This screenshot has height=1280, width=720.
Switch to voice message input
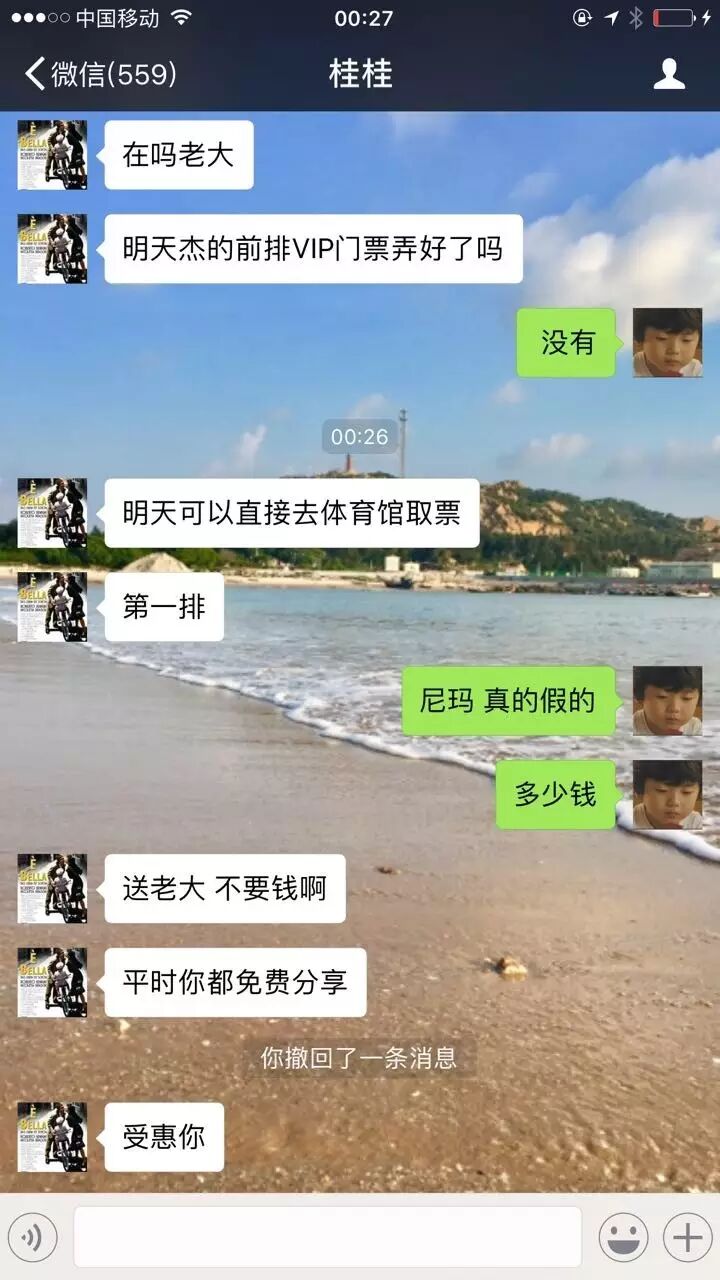click(32, 1238)
